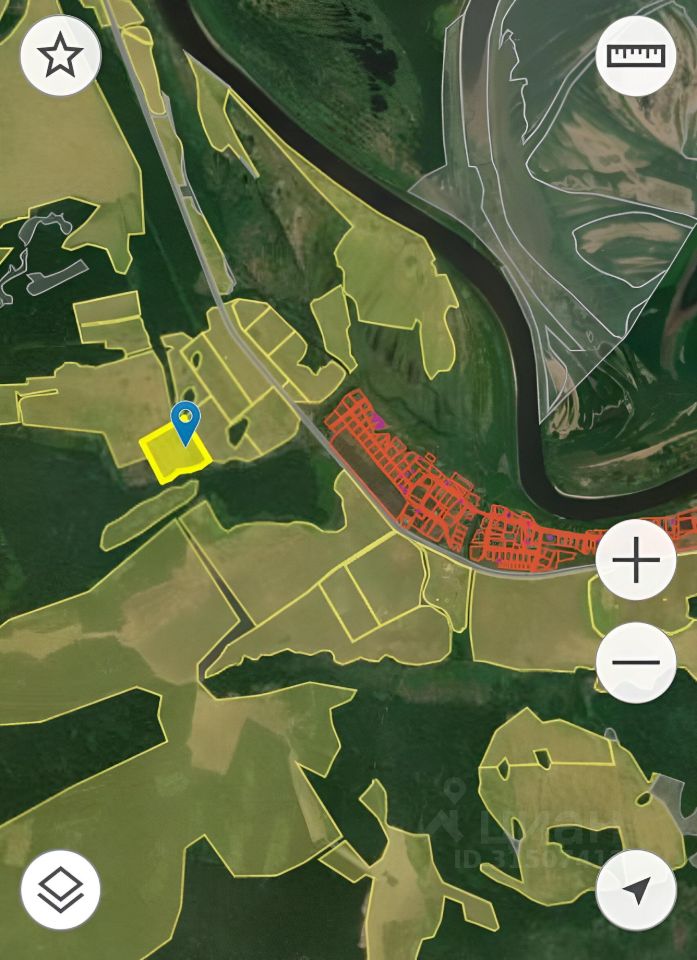Center map on my location
This screenshot has width=697, height=960.
coord(636,890)
